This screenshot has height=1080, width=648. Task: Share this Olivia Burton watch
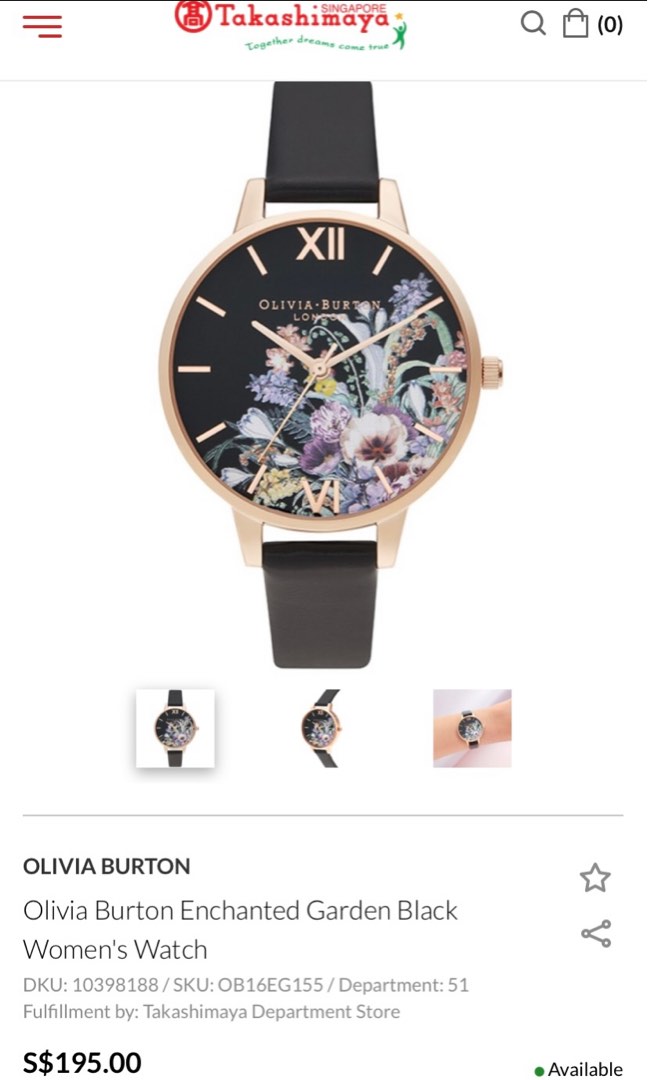coord(595,935)
